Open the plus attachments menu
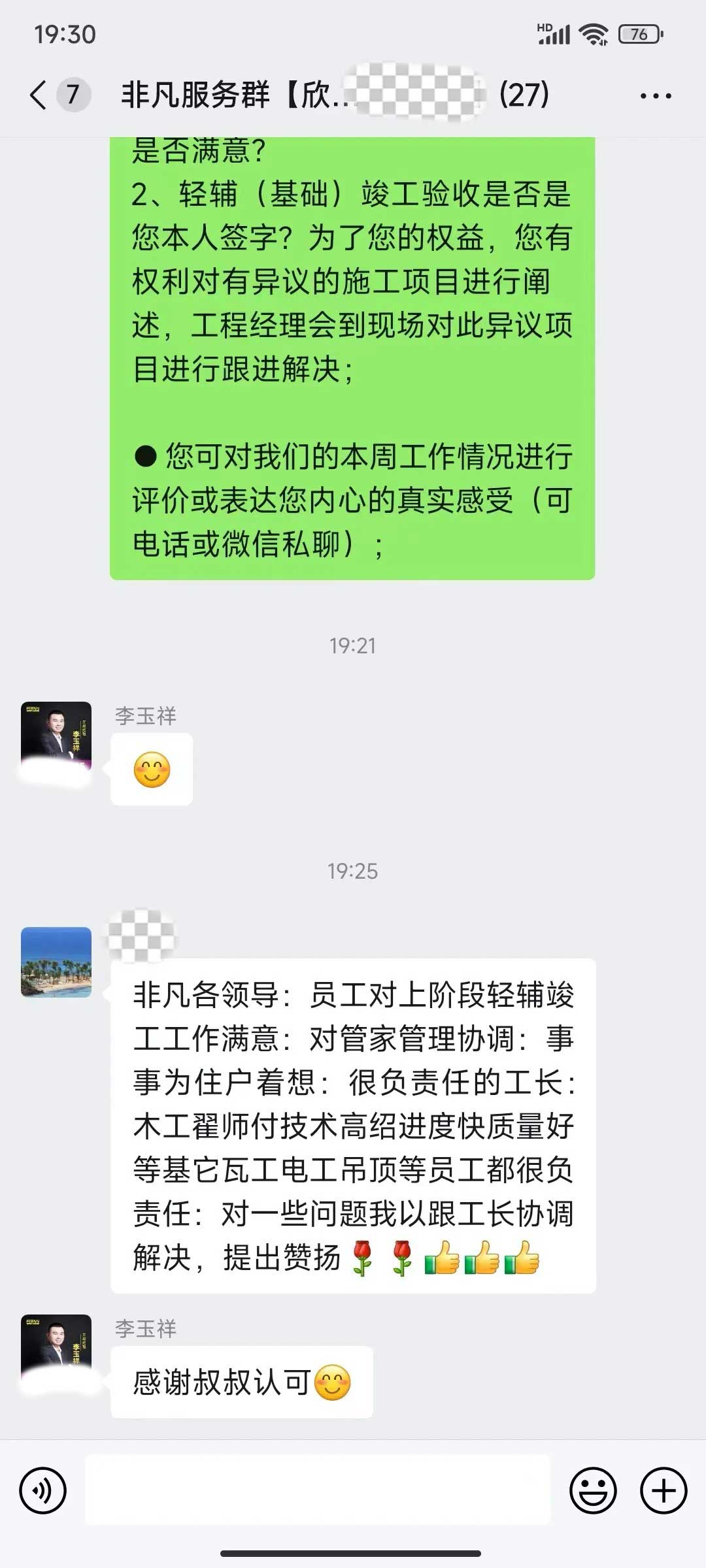The image size is (706, 1568). [x=663, y=1492]
